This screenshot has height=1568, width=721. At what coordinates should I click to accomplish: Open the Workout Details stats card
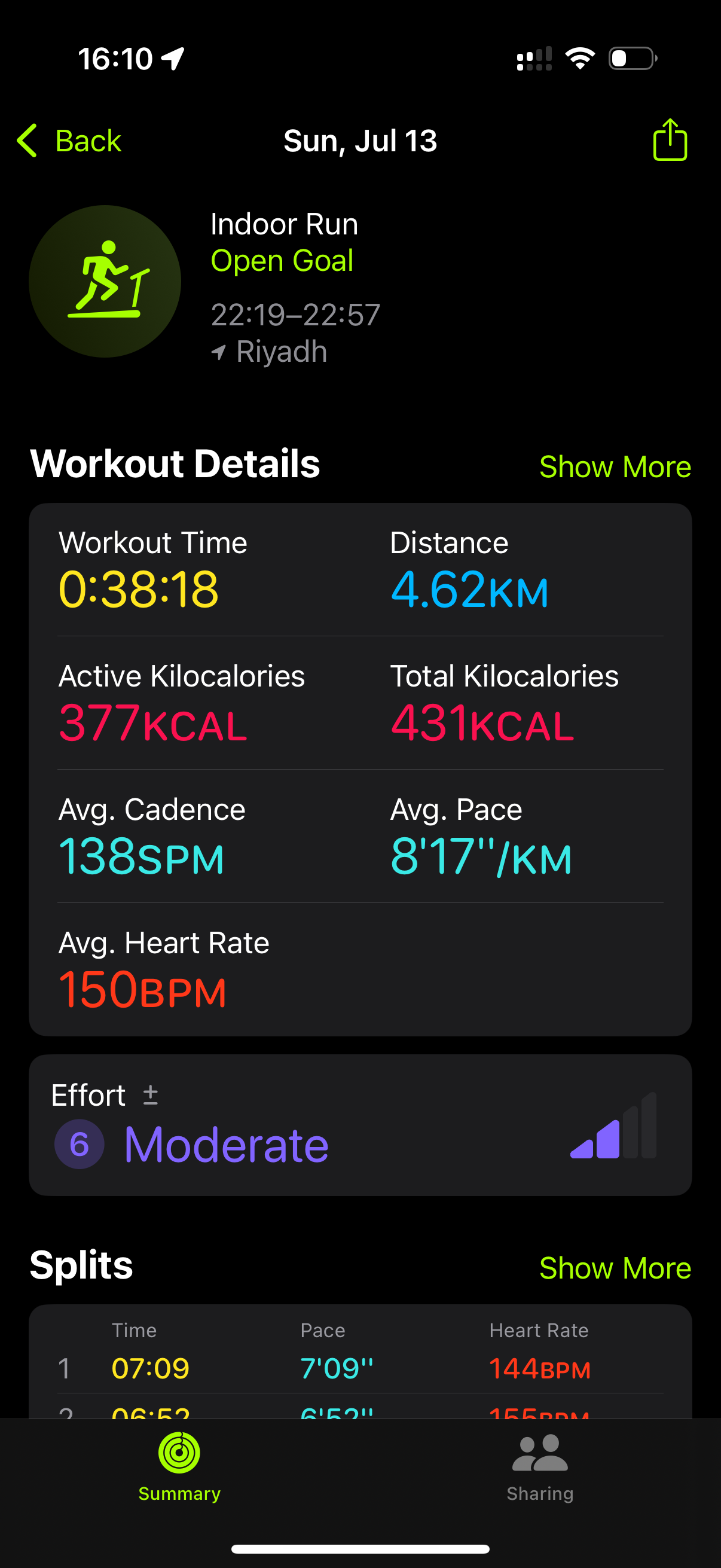[360, 770]
